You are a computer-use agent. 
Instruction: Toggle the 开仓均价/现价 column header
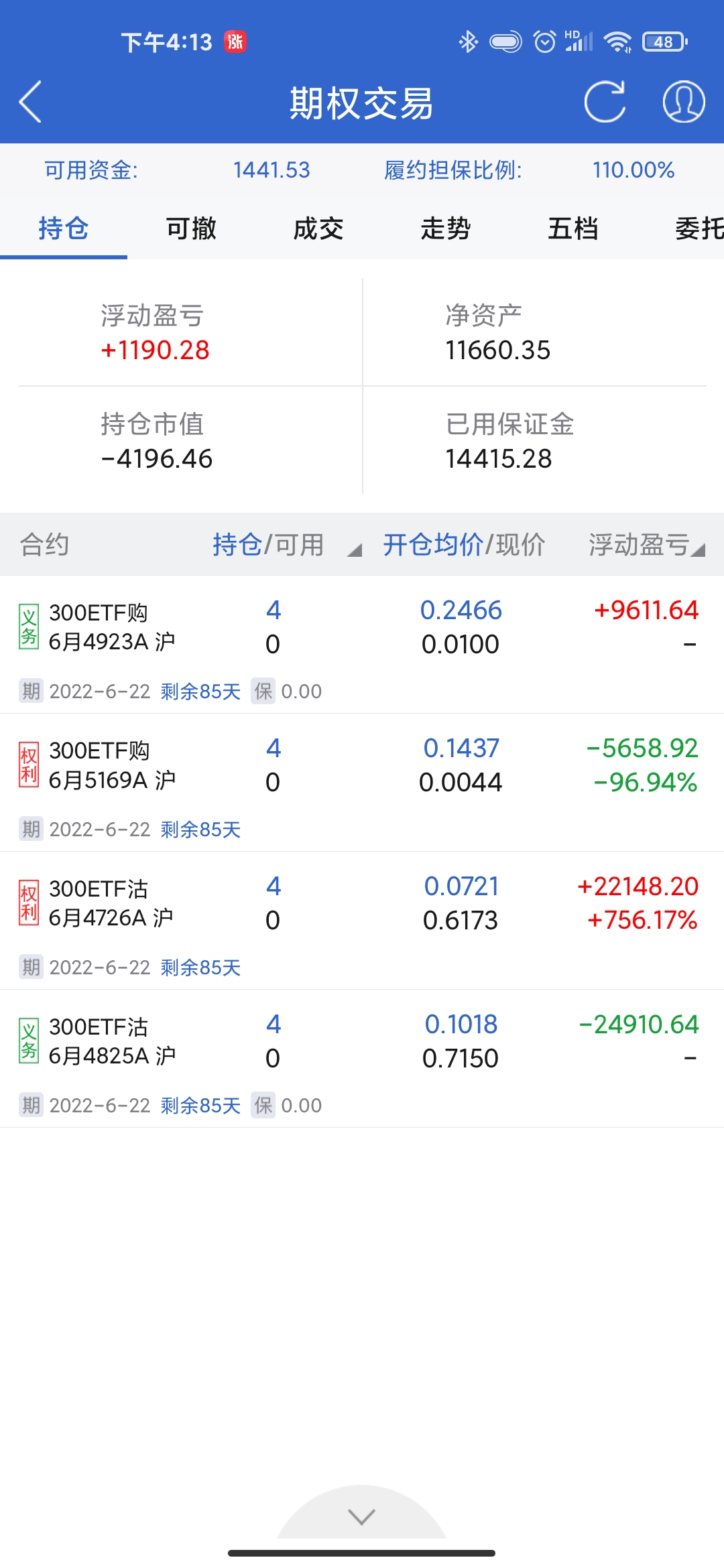tap(464, 545)
